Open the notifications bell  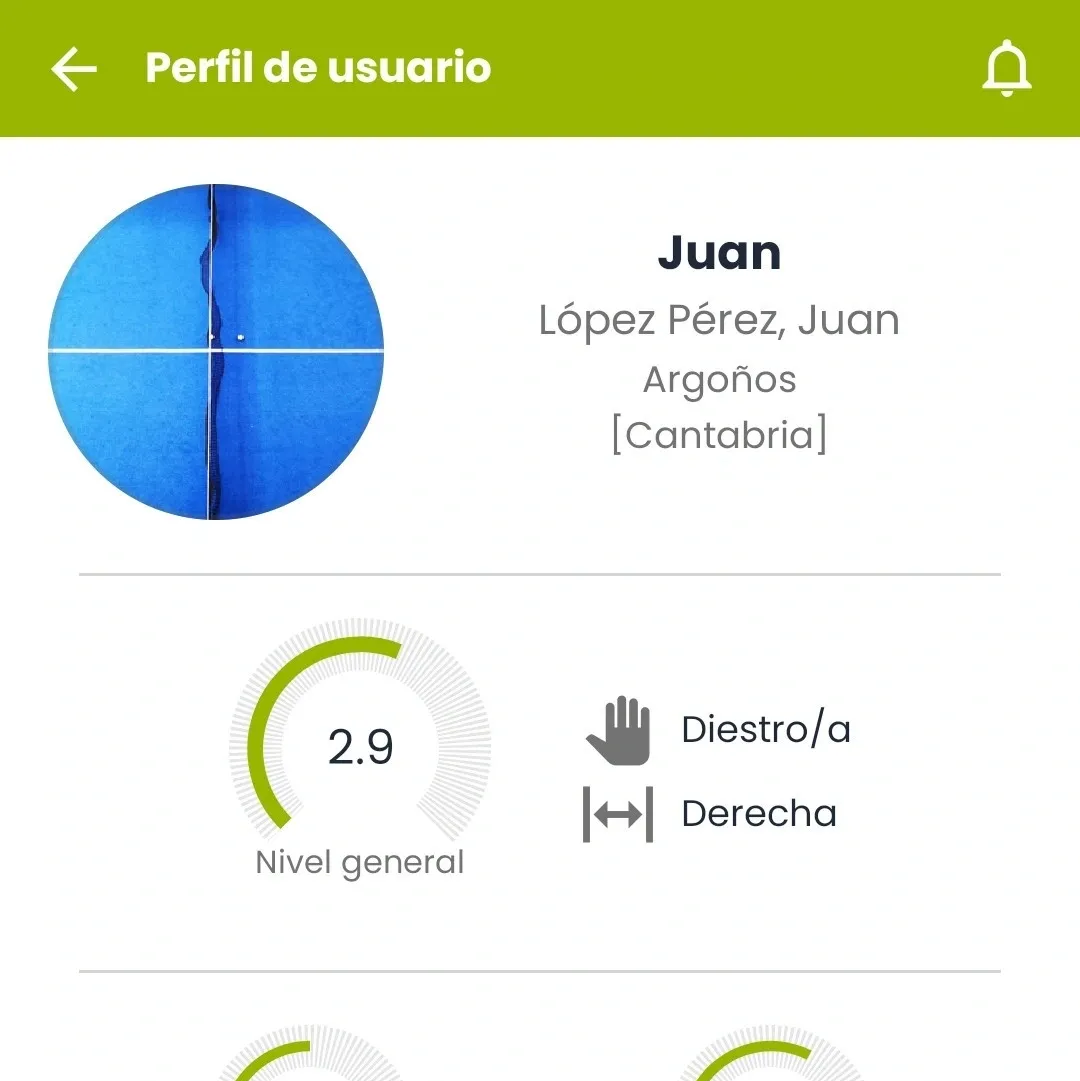pos(1006,69)
